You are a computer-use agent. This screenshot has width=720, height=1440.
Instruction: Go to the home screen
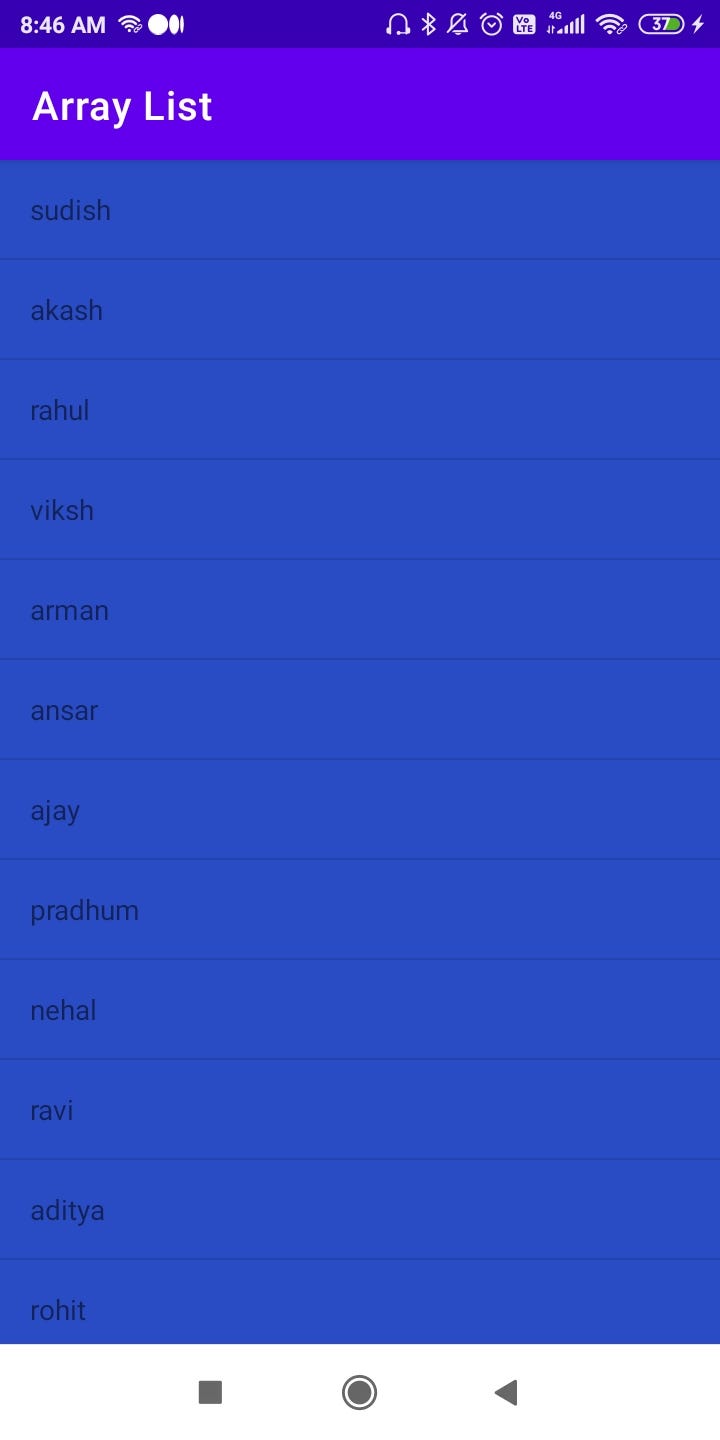[359, 1392]
